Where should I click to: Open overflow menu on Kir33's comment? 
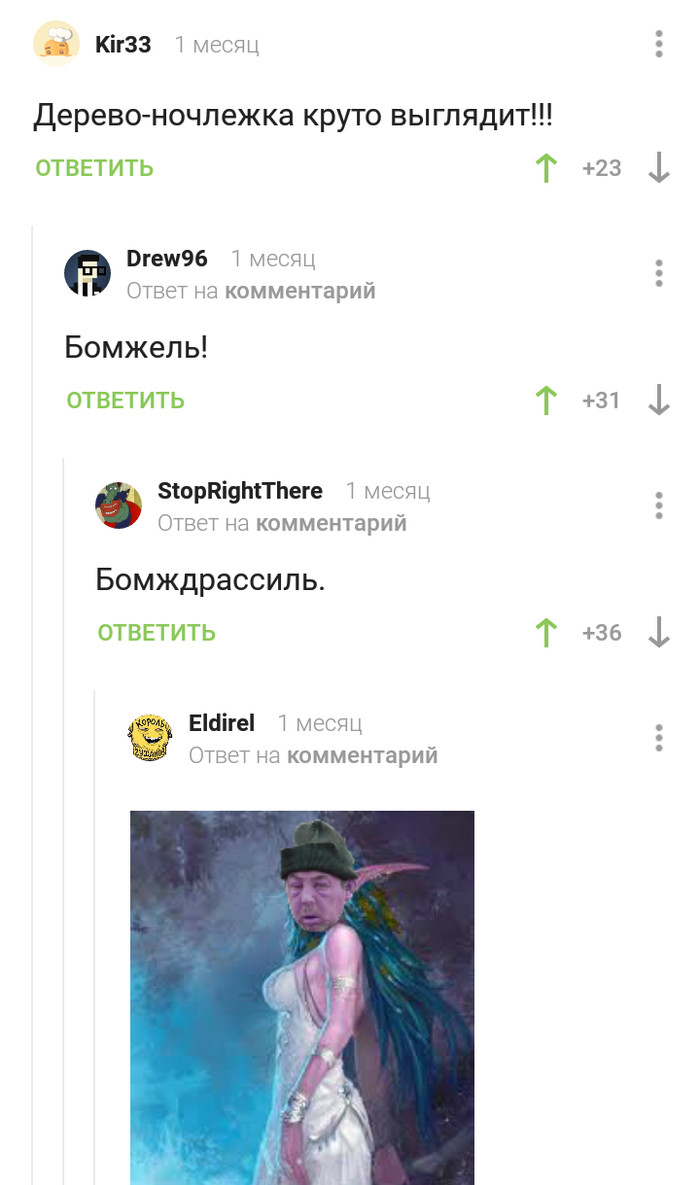[658, 44]
